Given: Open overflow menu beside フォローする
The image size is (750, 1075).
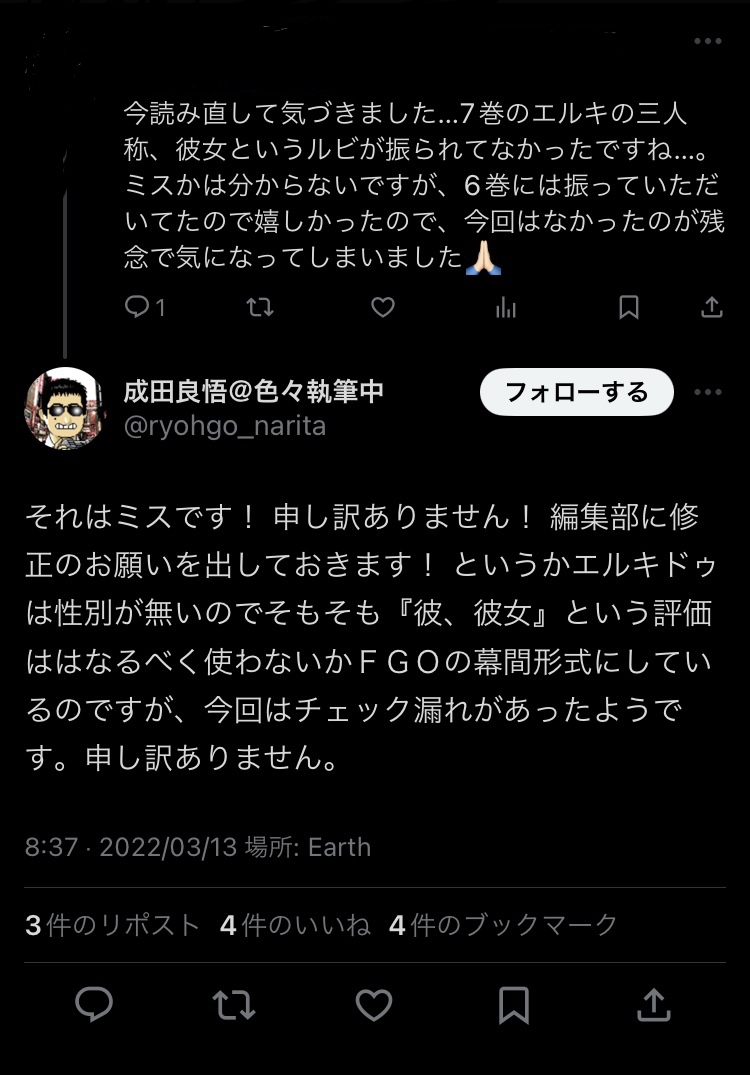Looking at the screenshot, I should pos(707,393).
